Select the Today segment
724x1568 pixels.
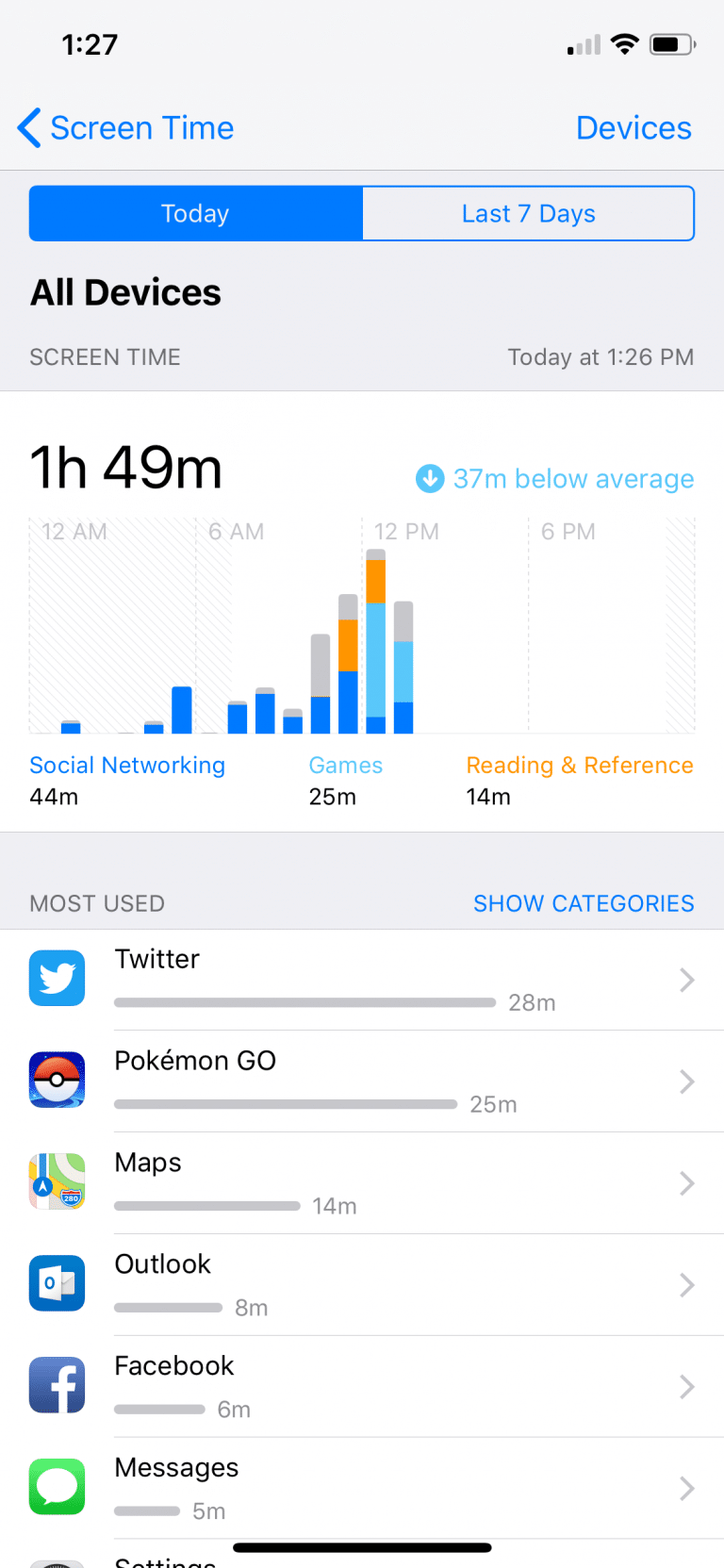(x=196, y=213)
